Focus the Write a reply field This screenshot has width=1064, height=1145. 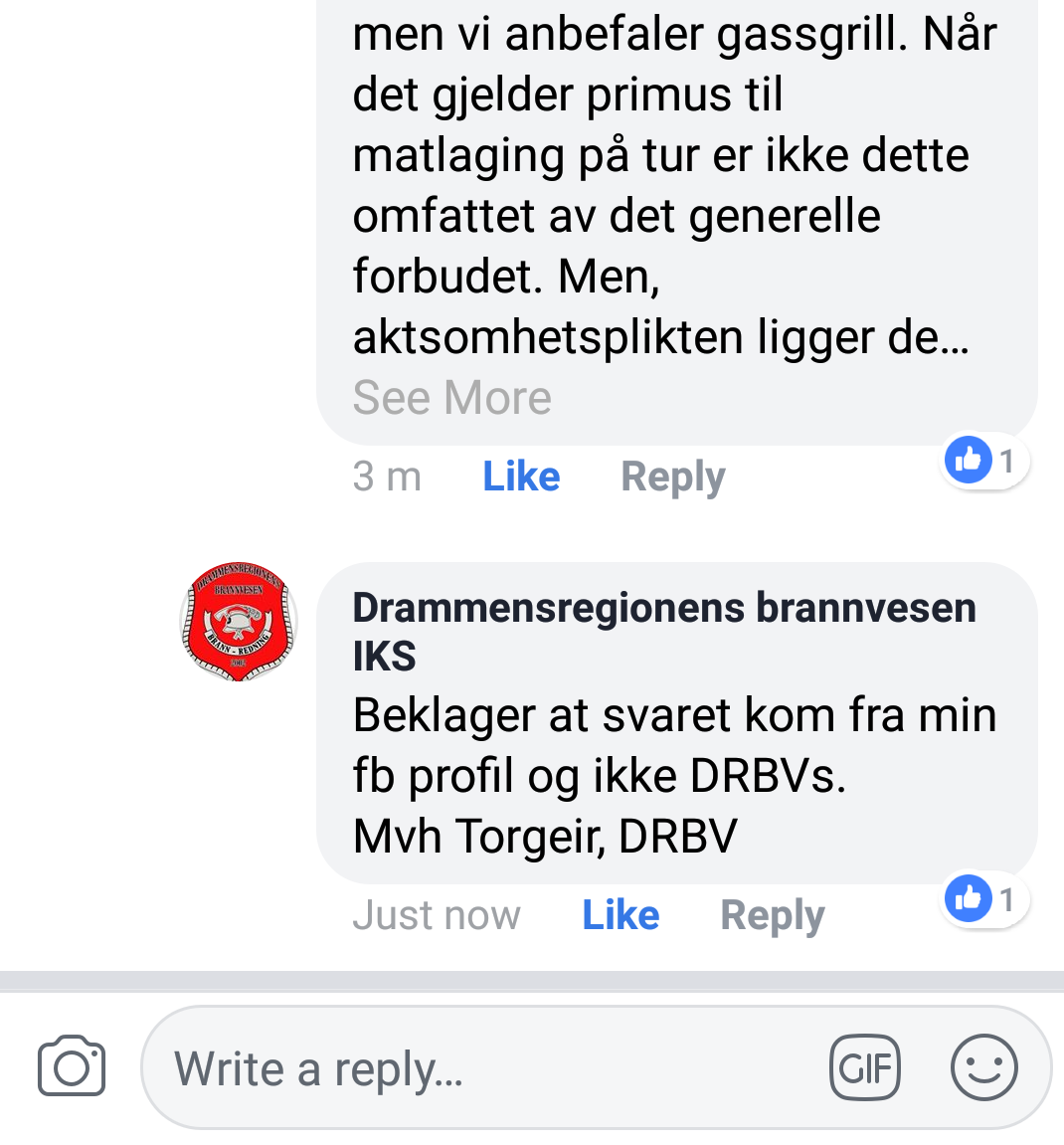tap(477, 1069)
